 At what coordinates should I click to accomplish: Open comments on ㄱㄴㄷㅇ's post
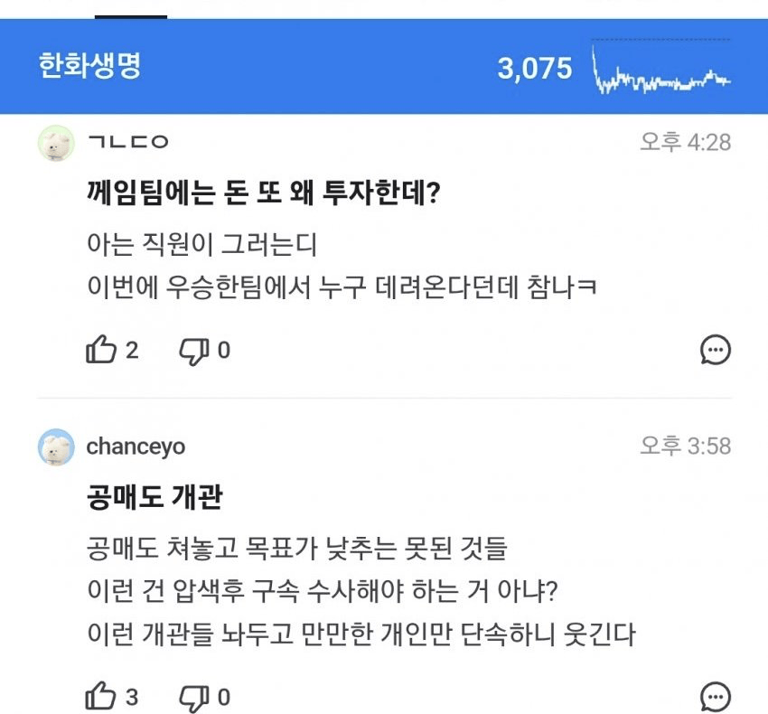pos(715,350)
